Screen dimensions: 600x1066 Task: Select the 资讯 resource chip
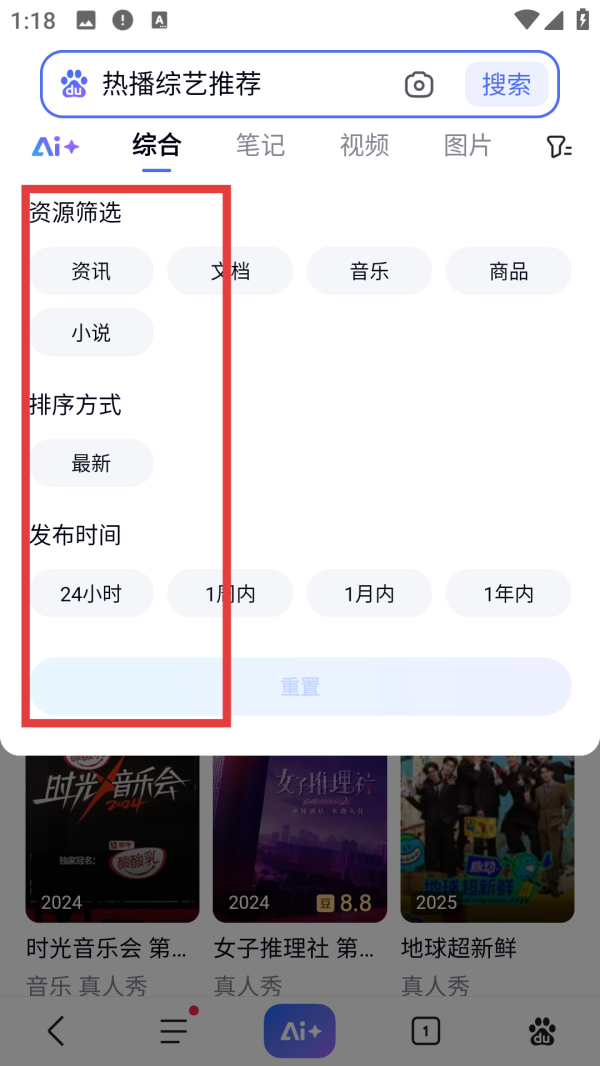[x=91, y=271]
